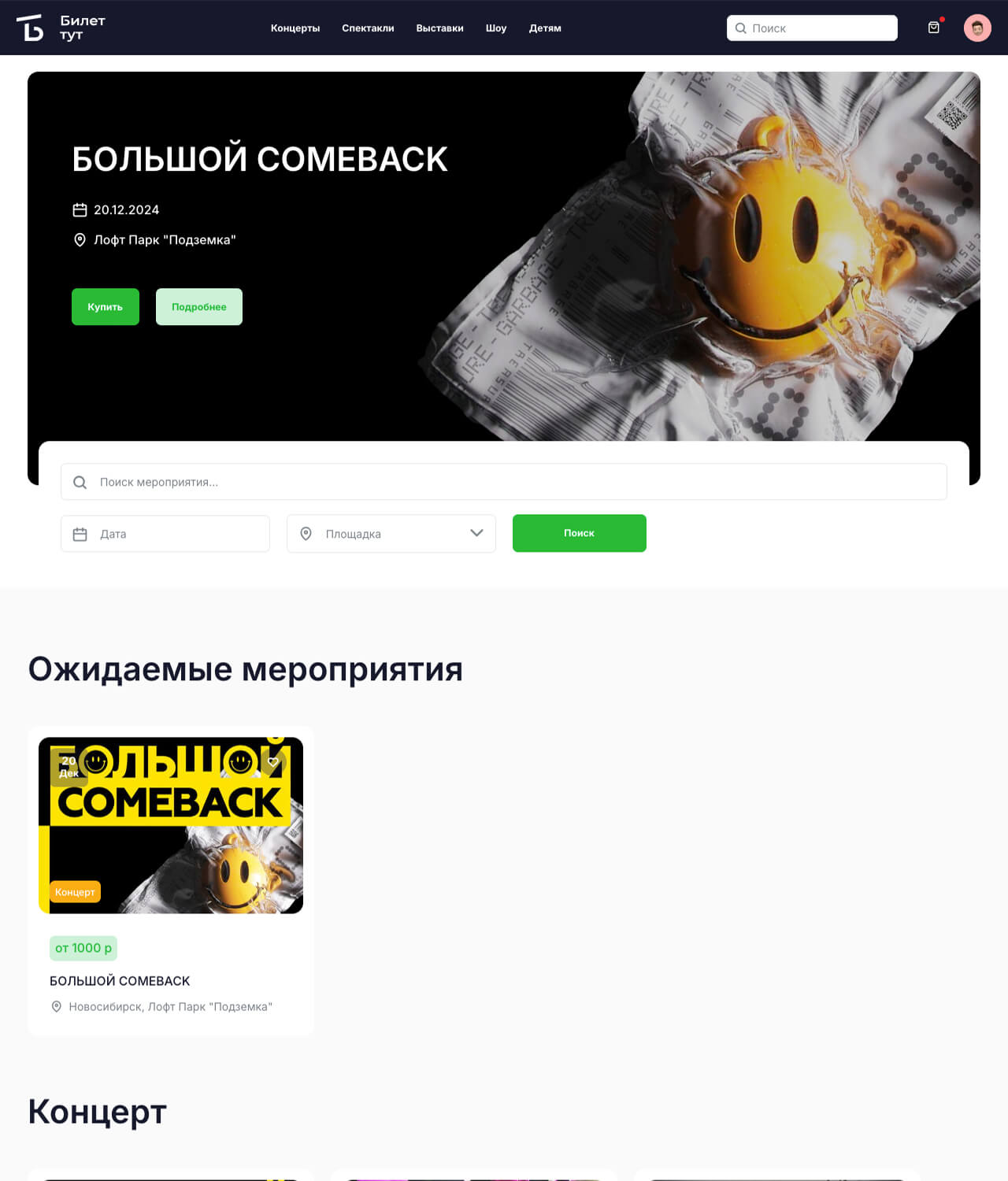
Task: Go to the Спектакли section
Action: (368, 28)
